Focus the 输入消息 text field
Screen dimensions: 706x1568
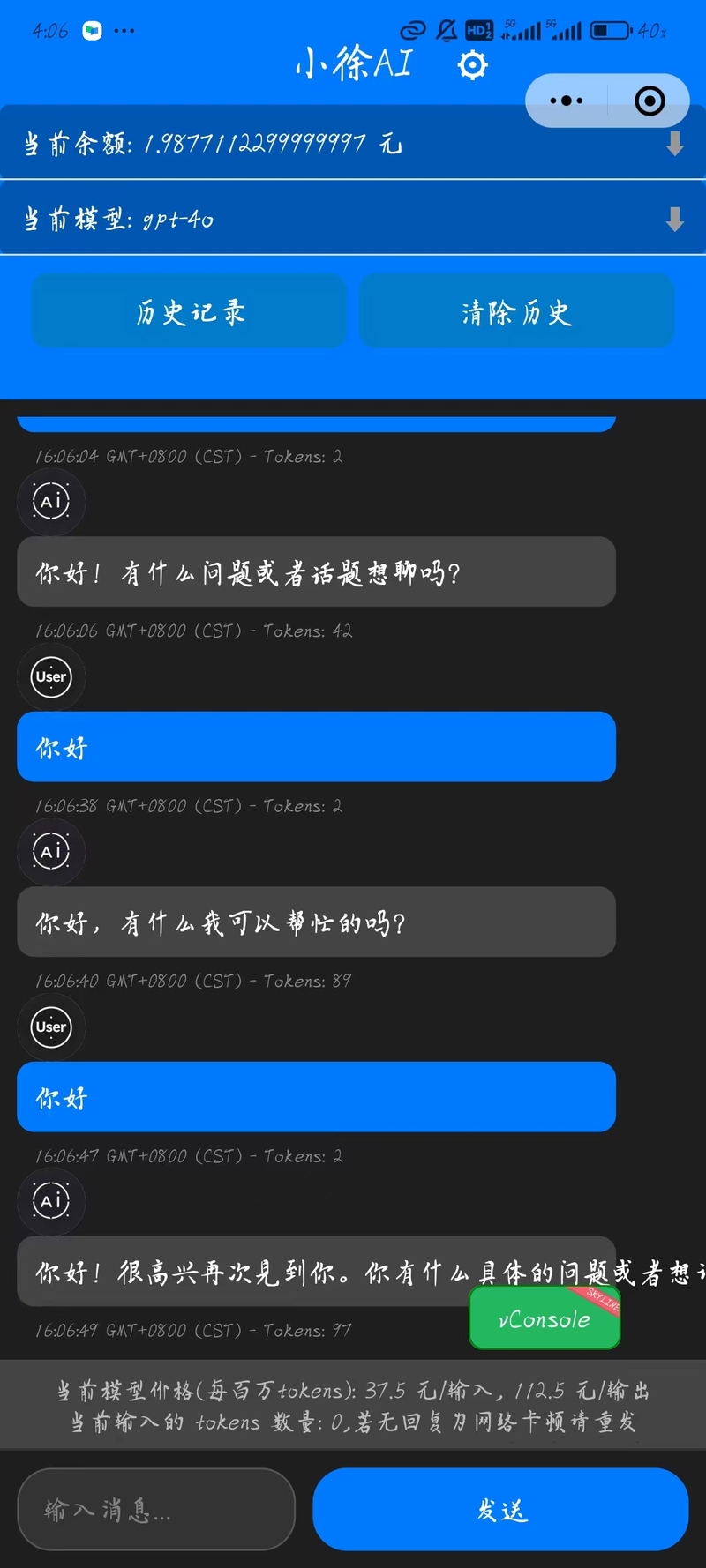click(156, 1509)
